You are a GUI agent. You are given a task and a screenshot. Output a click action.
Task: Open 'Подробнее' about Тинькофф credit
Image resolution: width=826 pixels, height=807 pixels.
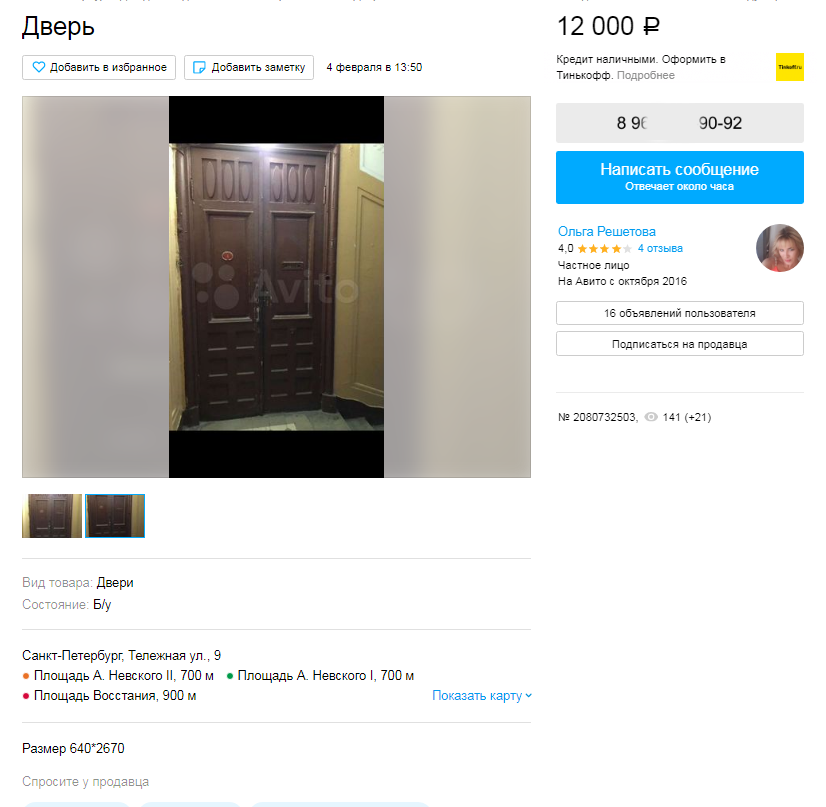[x=645, y=76]
